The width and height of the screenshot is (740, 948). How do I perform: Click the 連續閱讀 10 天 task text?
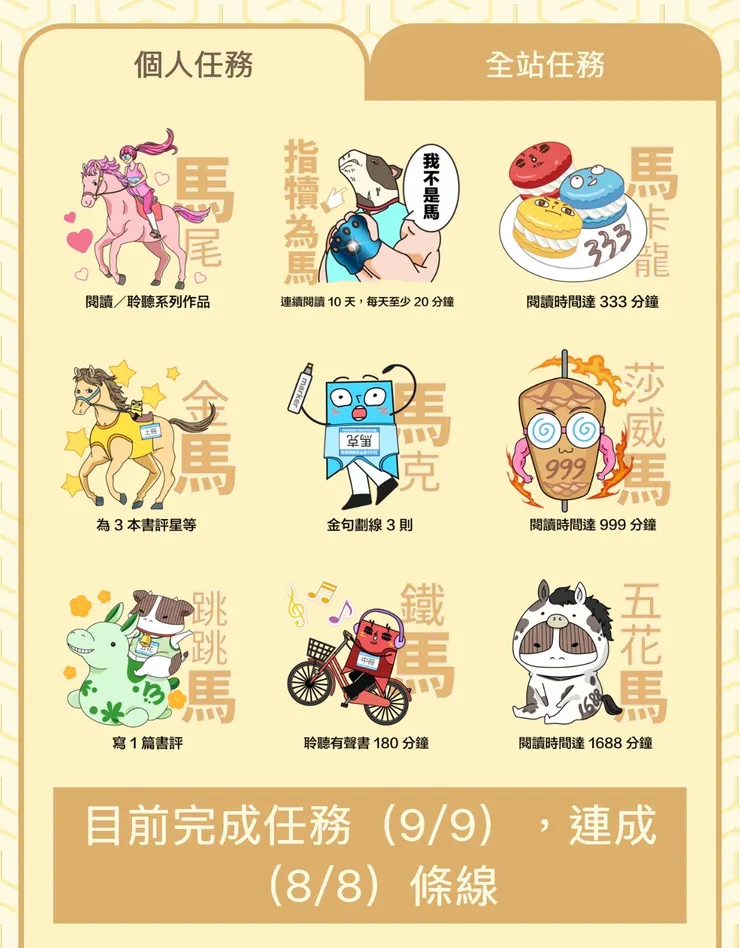tap(370, 296)
